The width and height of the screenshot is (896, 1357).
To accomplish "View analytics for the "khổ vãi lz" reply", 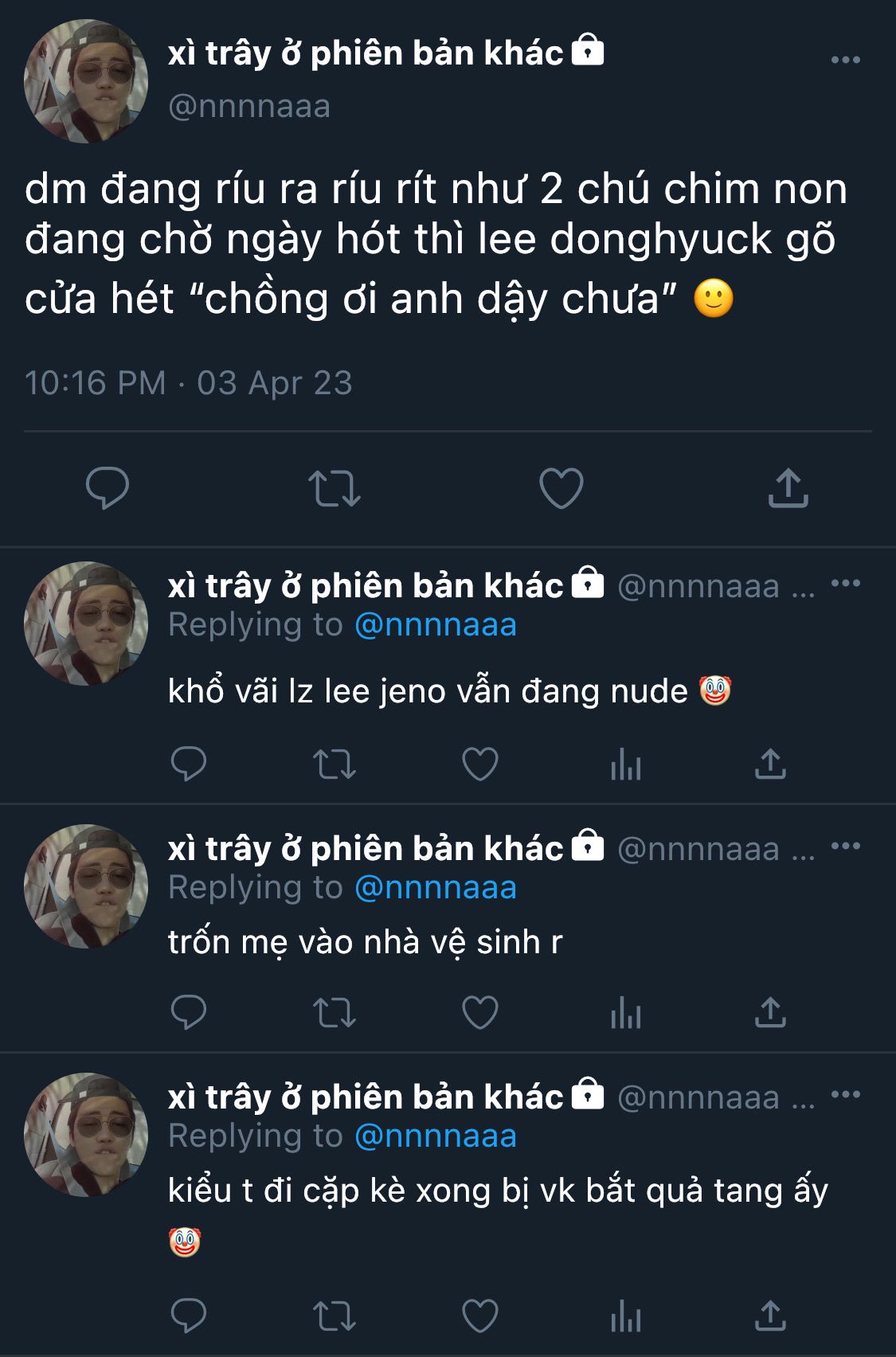I will click(626, 765).
